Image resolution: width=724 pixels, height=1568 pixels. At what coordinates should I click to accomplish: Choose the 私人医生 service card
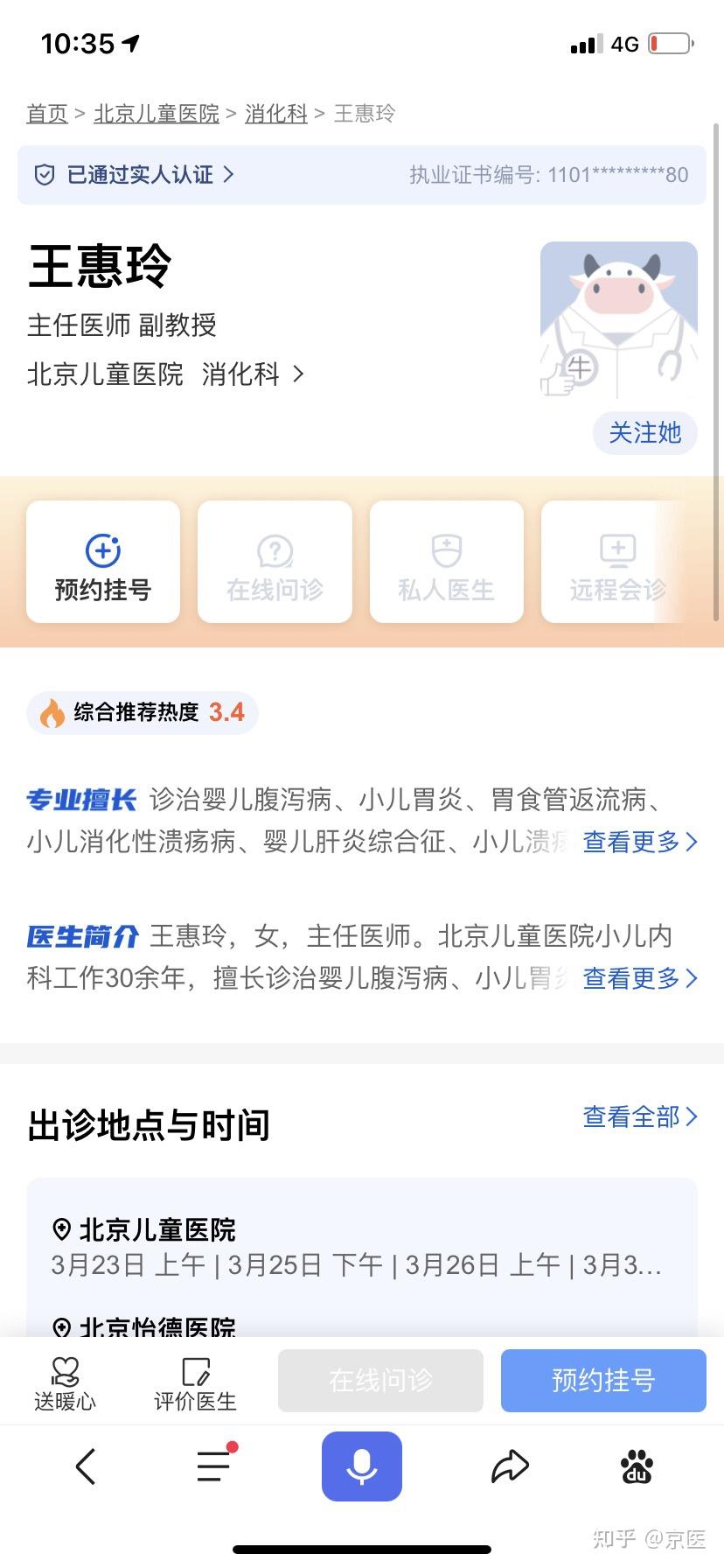[x=446, y=563]
